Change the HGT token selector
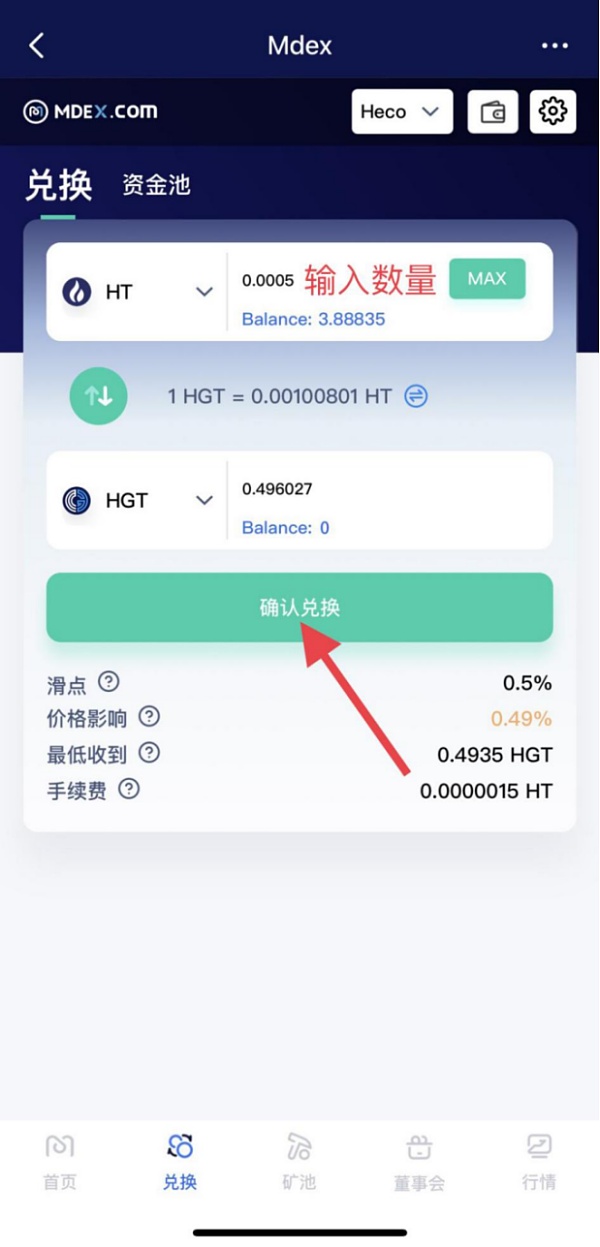600x1247 pixels. tap(138, 500)
